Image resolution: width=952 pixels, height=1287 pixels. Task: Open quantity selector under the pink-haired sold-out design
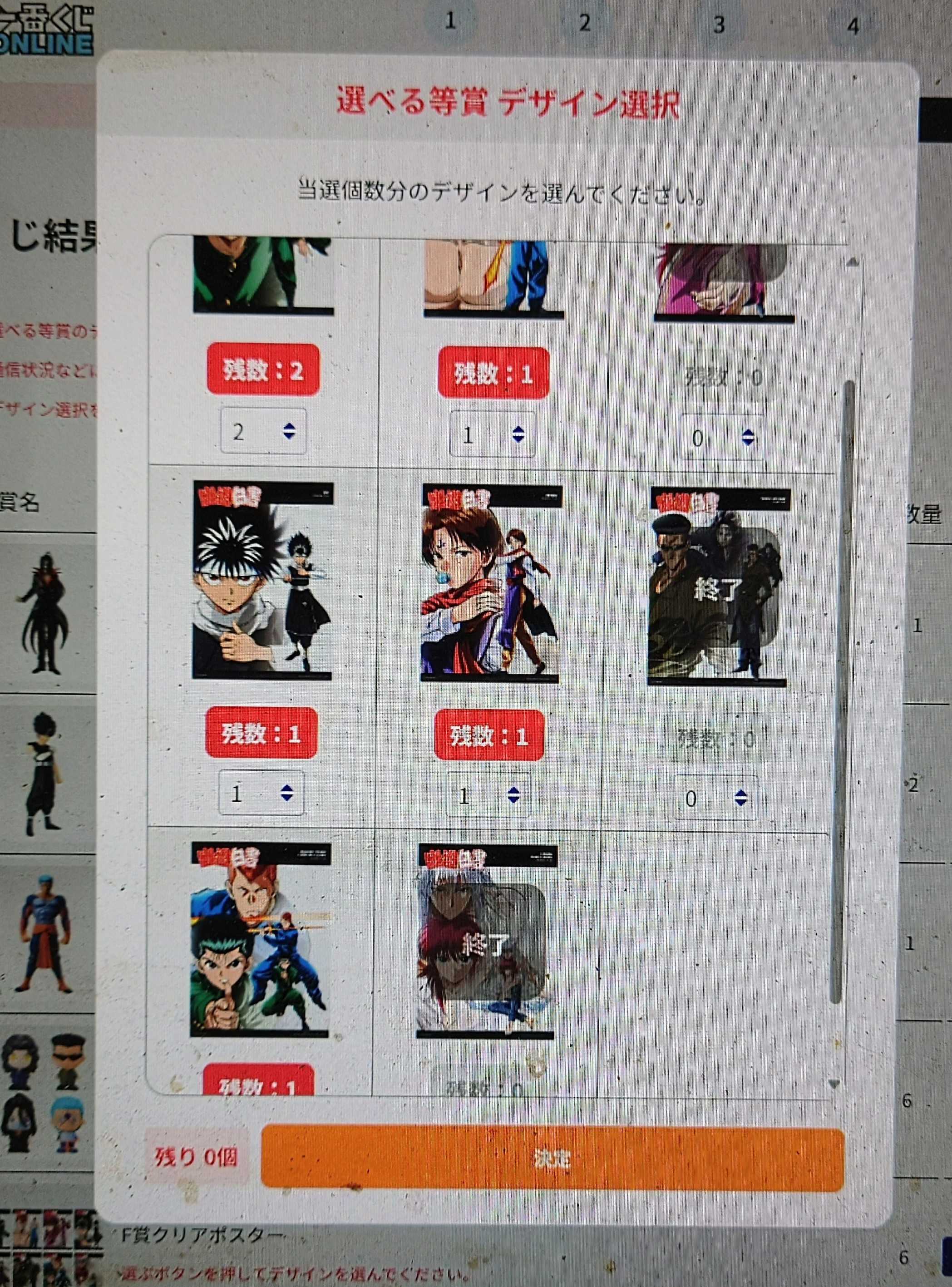721,439
